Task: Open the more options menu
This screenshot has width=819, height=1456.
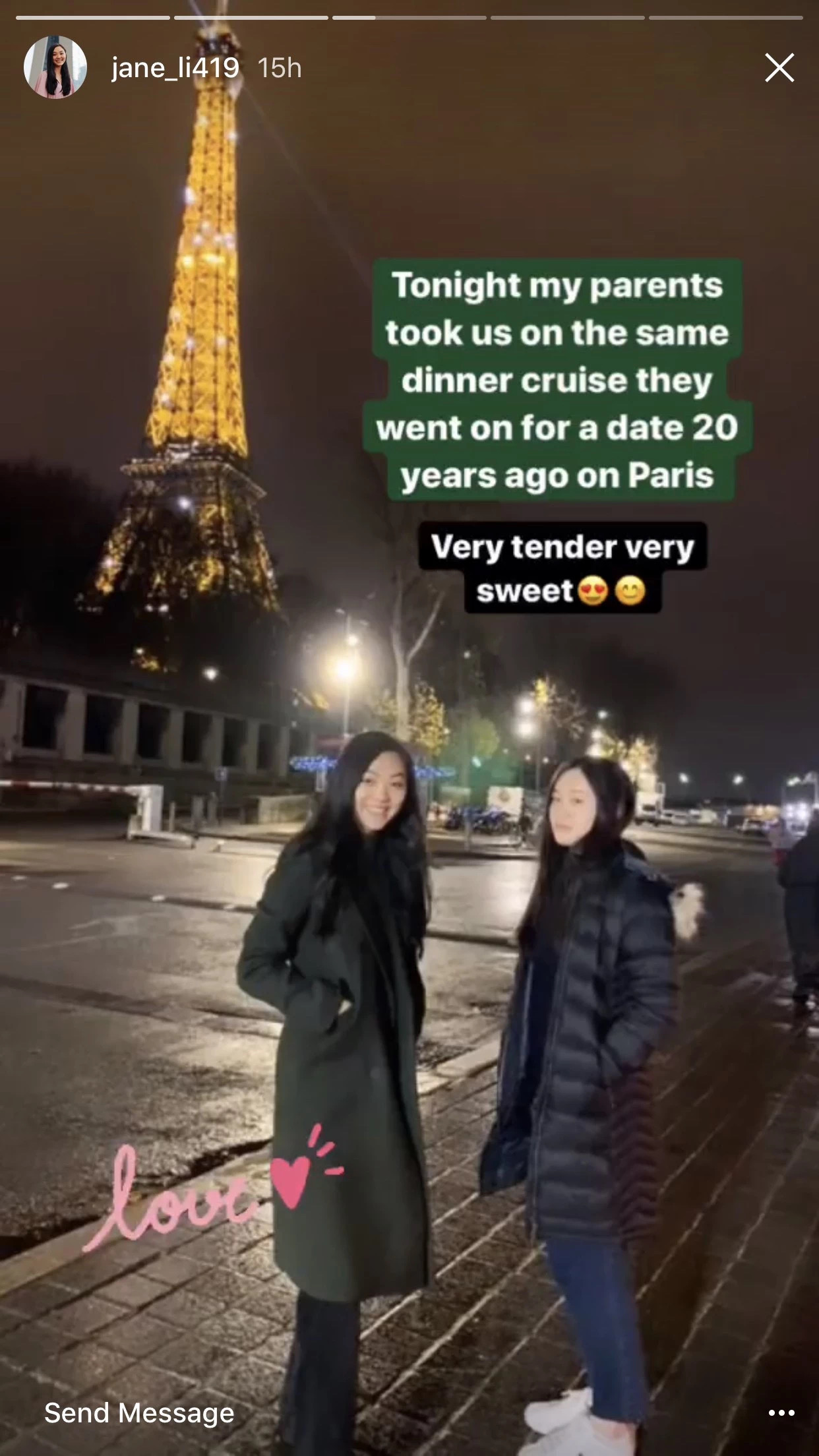Action: (781, 1412)
